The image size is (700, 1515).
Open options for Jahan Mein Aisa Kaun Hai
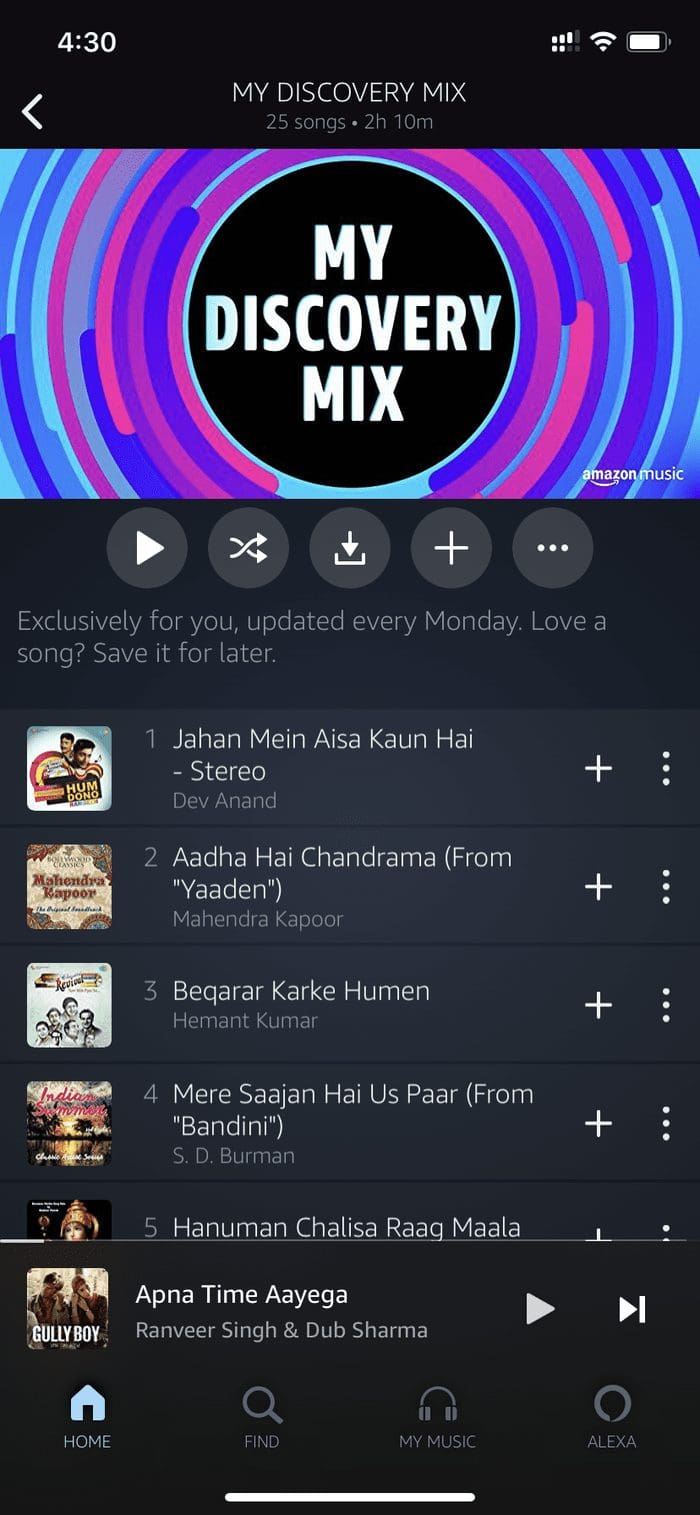tap(666, 768)
